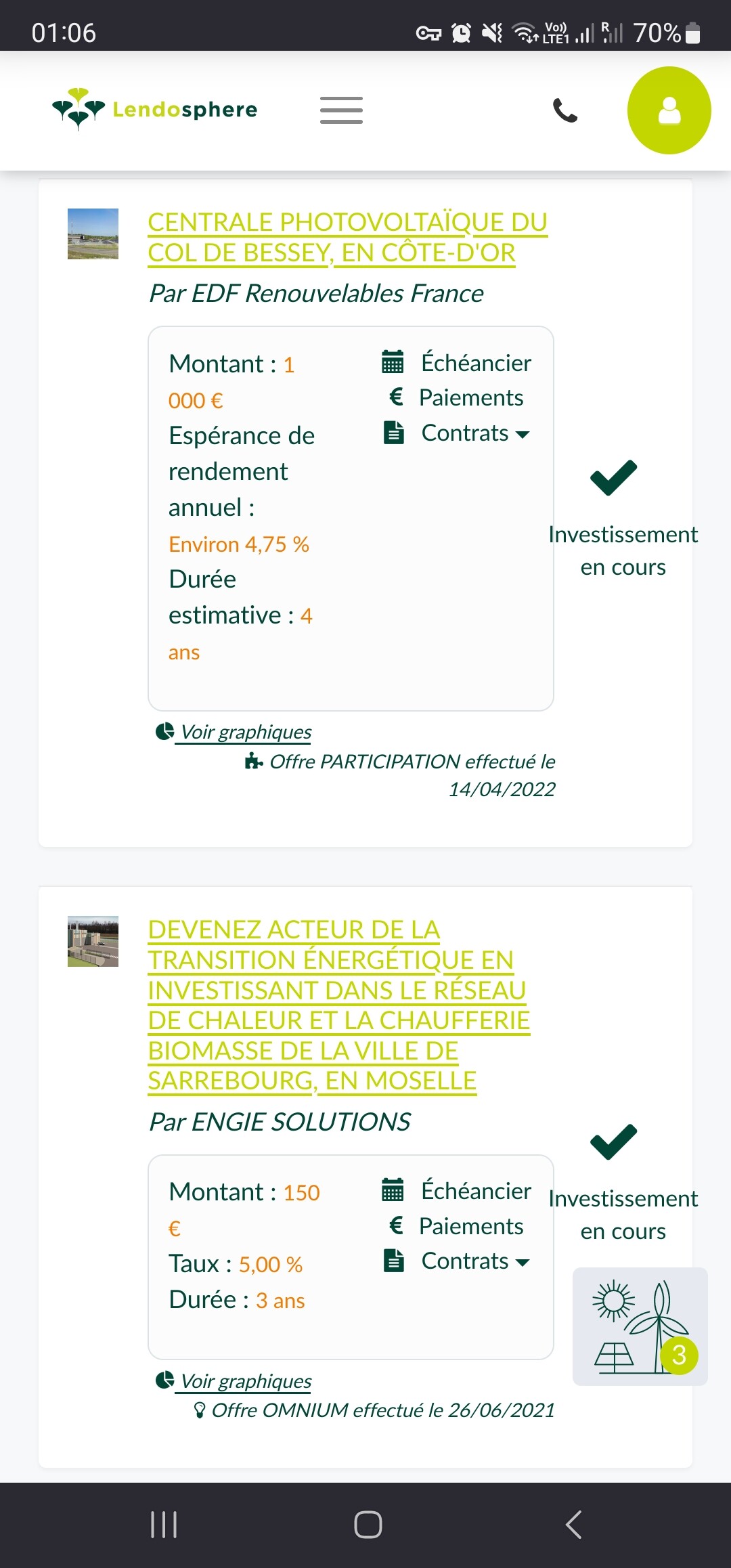Expand Contrats dropdown for EDF Renouvelables investment
The image size is (731, 1568).
[x=457, y=433]
